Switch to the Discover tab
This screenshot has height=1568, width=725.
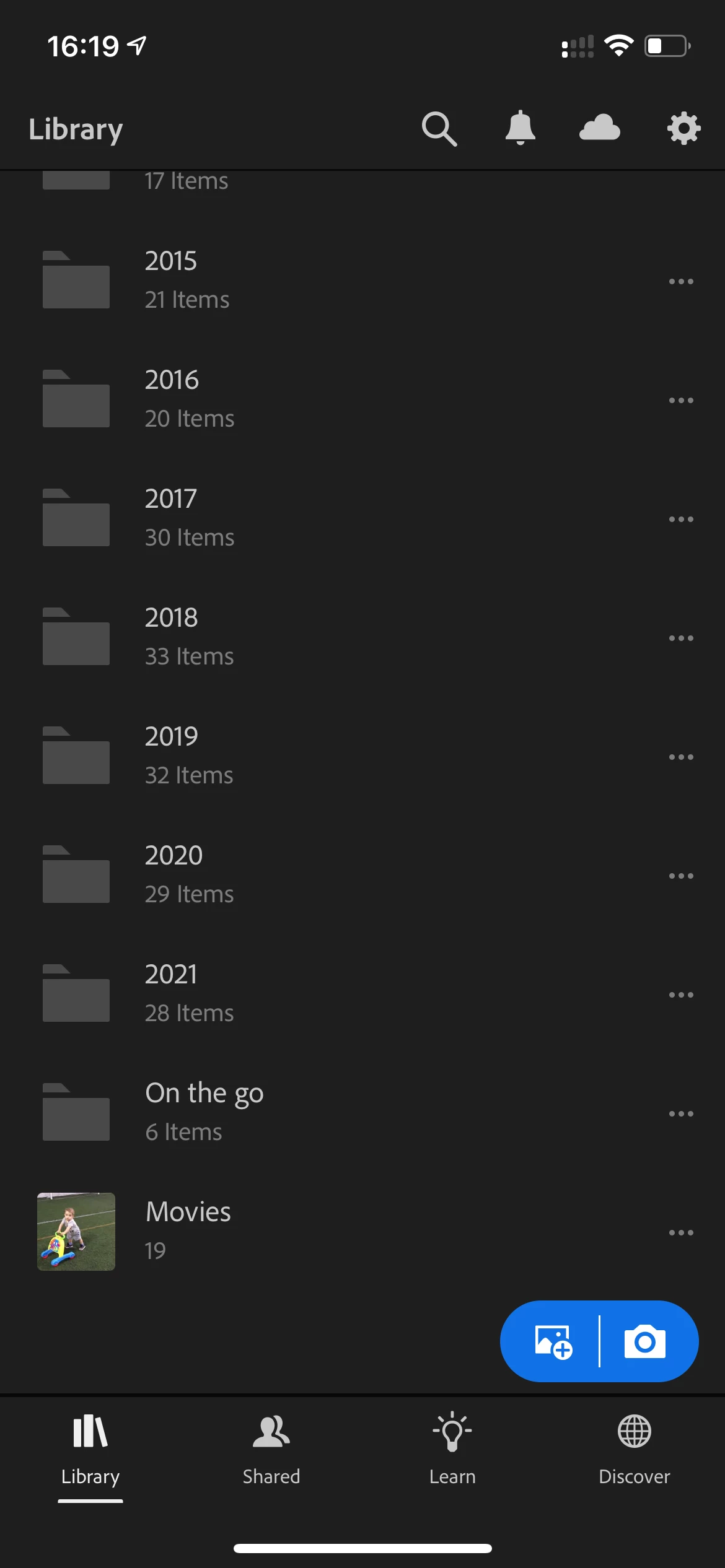pos(634,1449)
